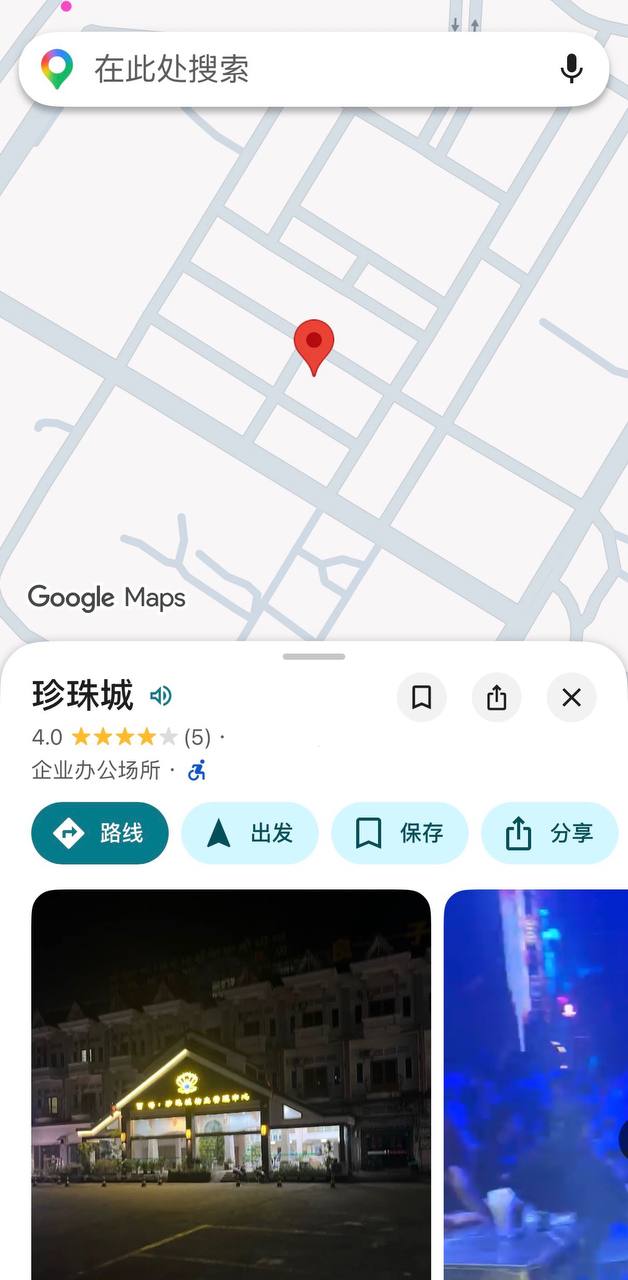This screenshot has width=628, height=1280.
Task: Play pronunciation of 珍珠城
Action: 161,695
